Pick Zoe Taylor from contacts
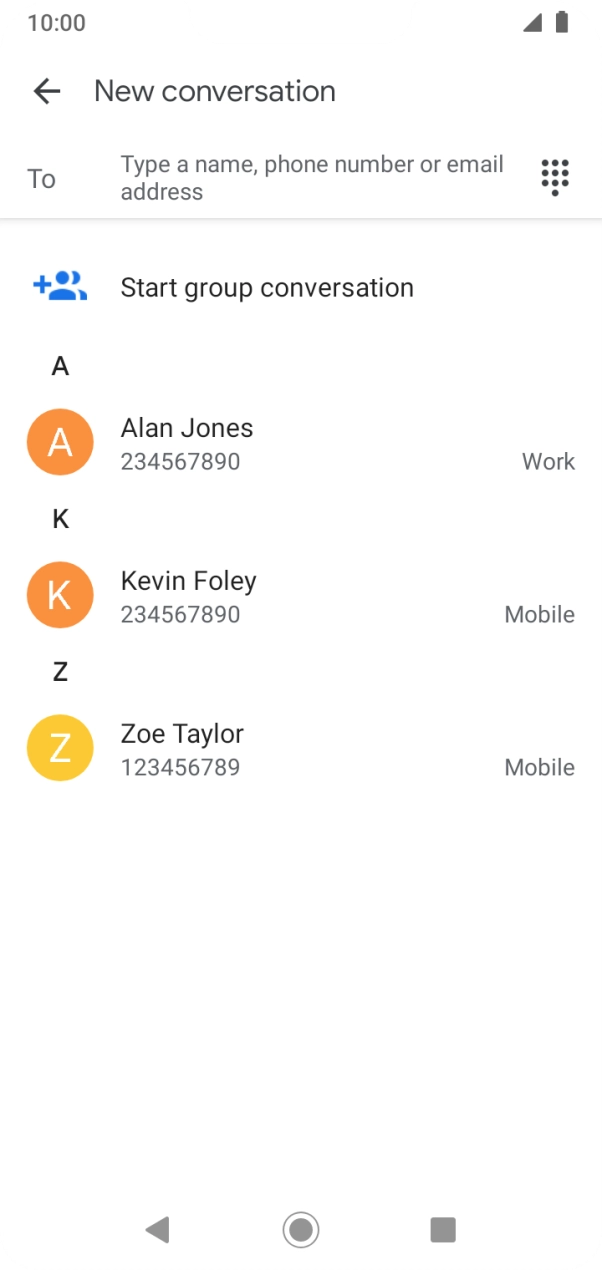This screenshot has height=1270, width=602. (x=301, y=749)
